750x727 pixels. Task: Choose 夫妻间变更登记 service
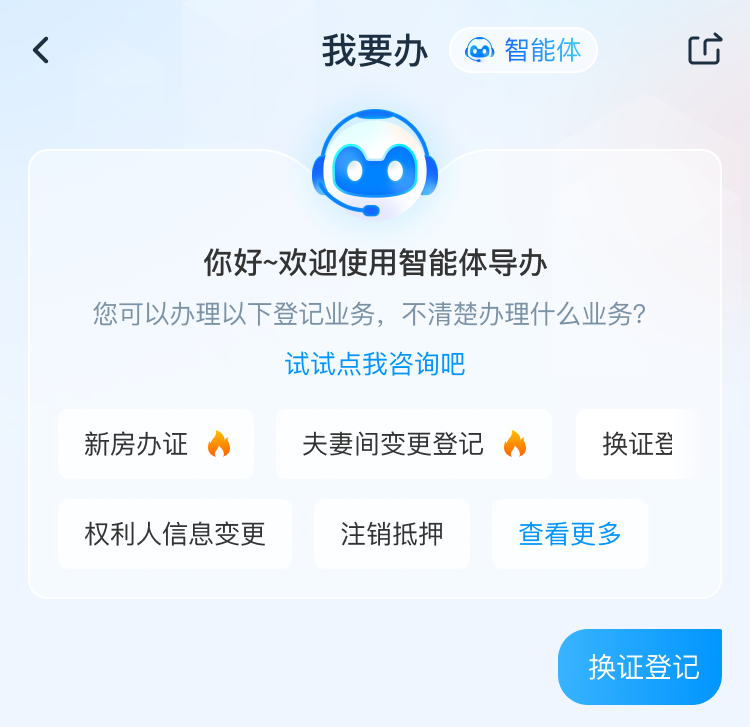(413, 444)
